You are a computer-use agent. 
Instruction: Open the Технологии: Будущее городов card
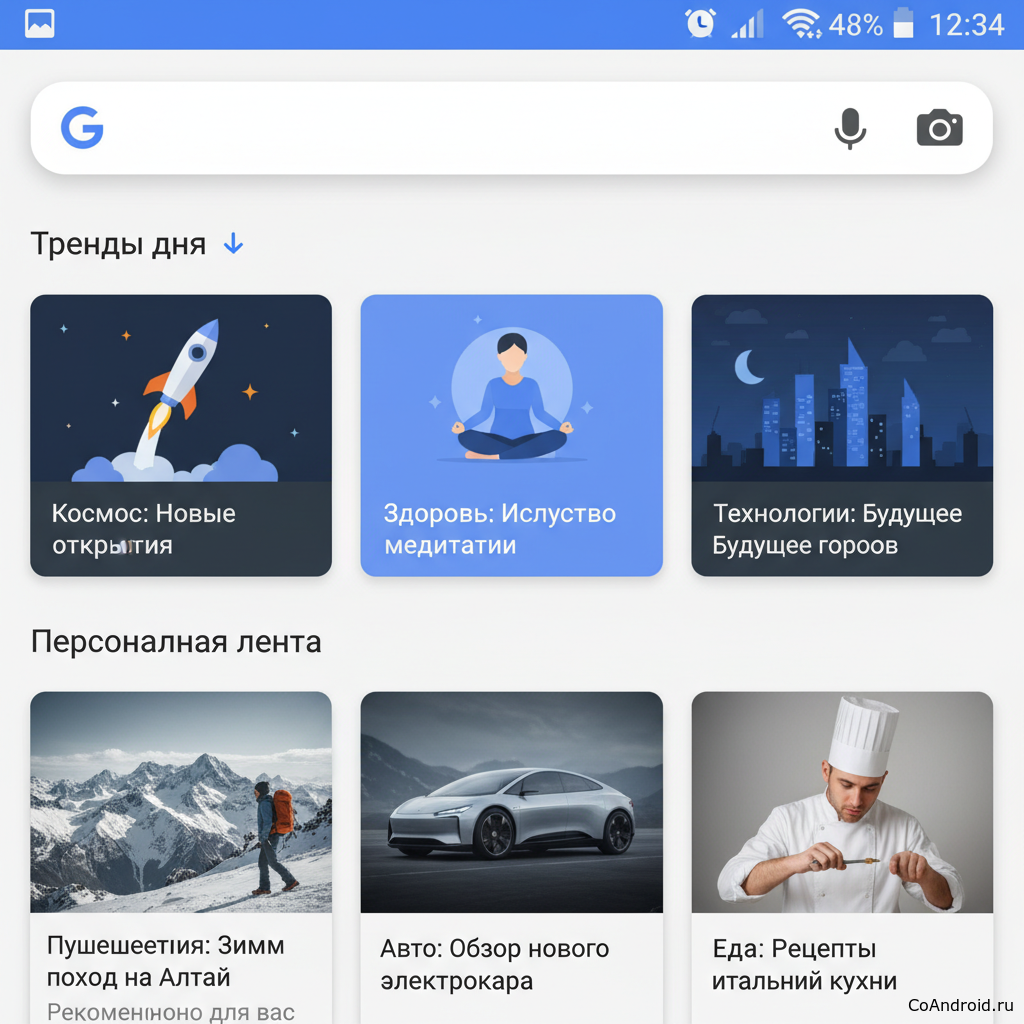(842, 435)
